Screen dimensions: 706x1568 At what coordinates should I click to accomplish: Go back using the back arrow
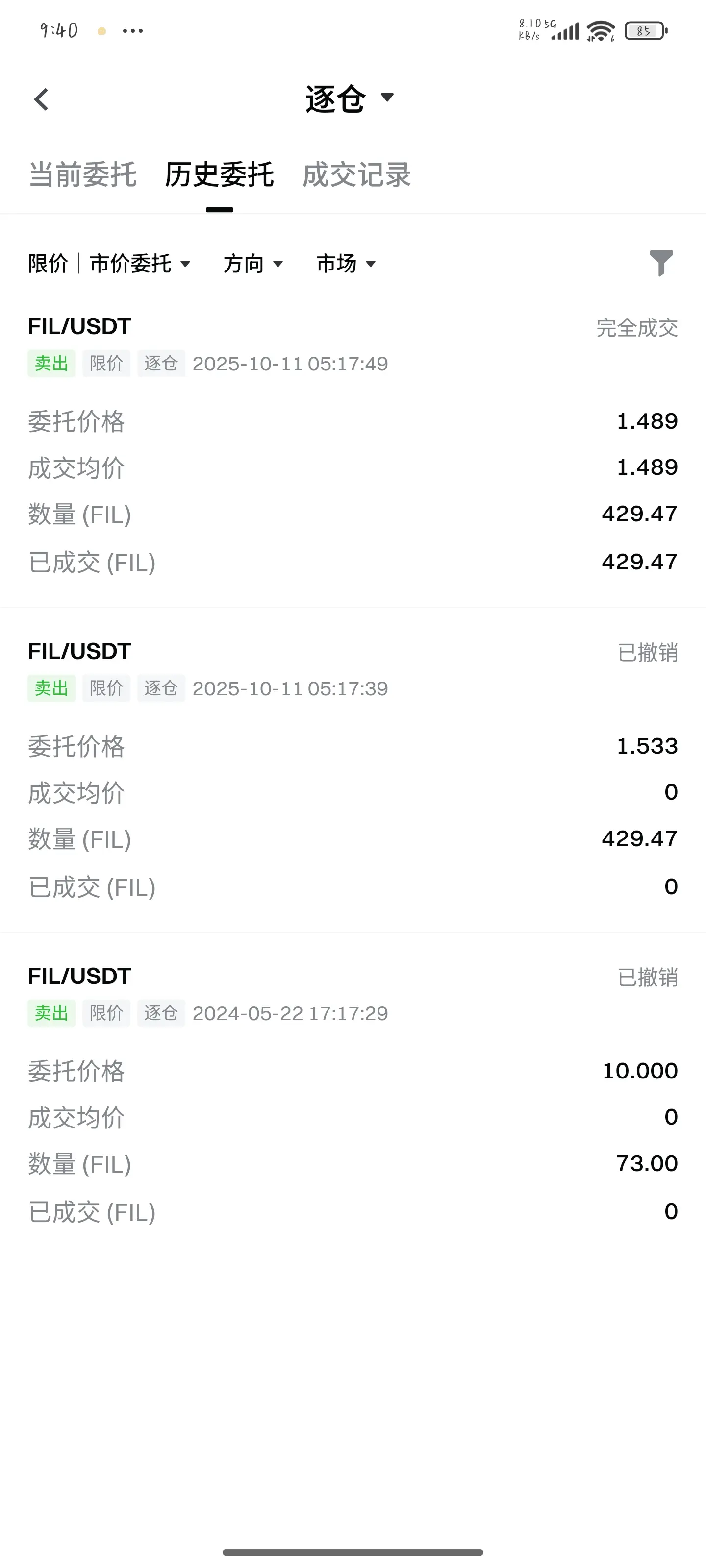coord(41,99)
